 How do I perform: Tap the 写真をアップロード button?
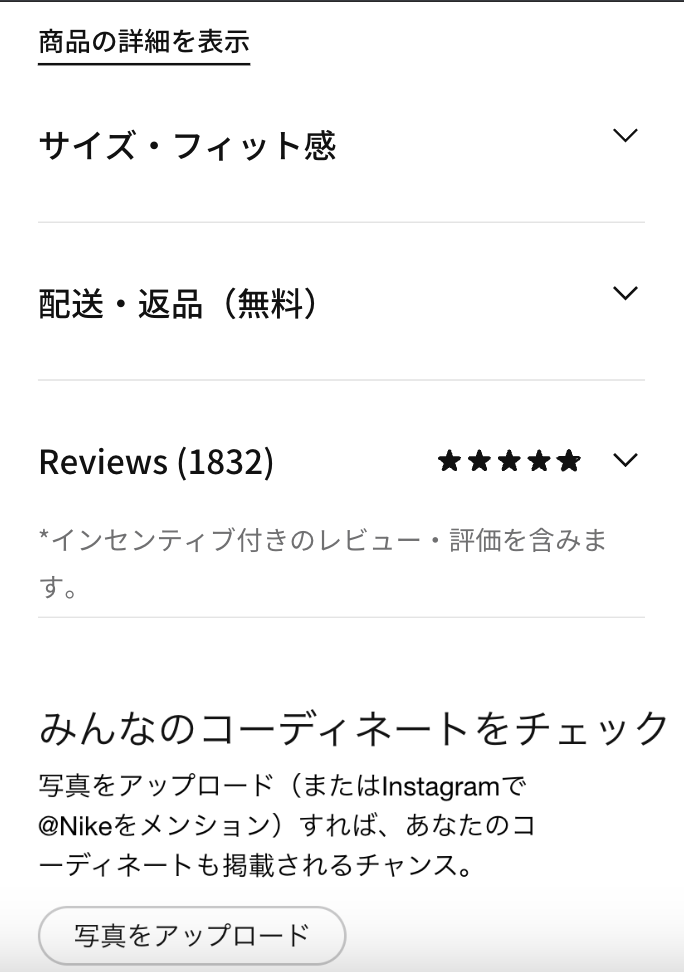192,936
